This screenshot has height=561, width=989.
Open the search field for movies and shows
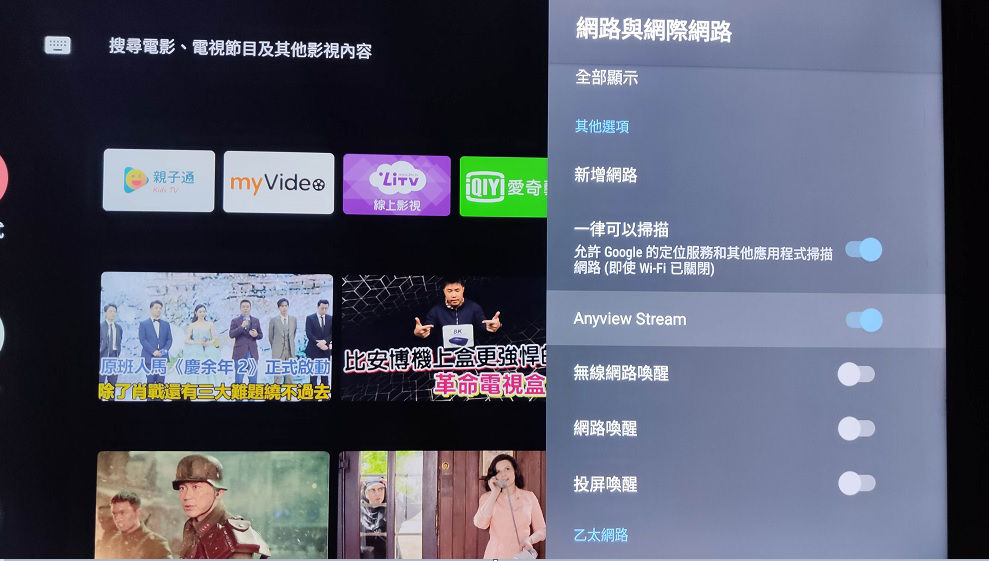240,48
